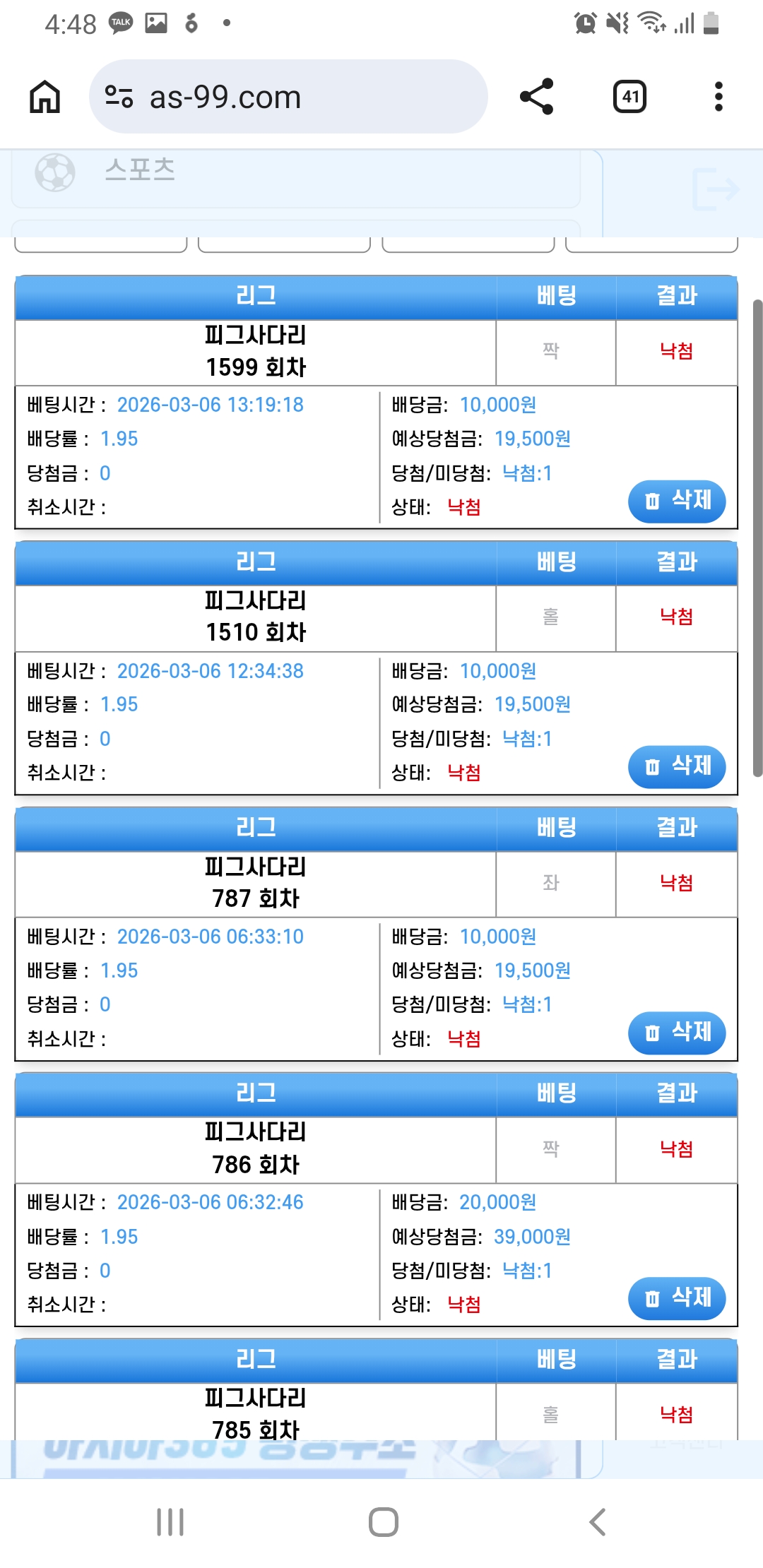Go back with the system back button
This screenshot has height=1568, width=763.
coord(598,1521)
